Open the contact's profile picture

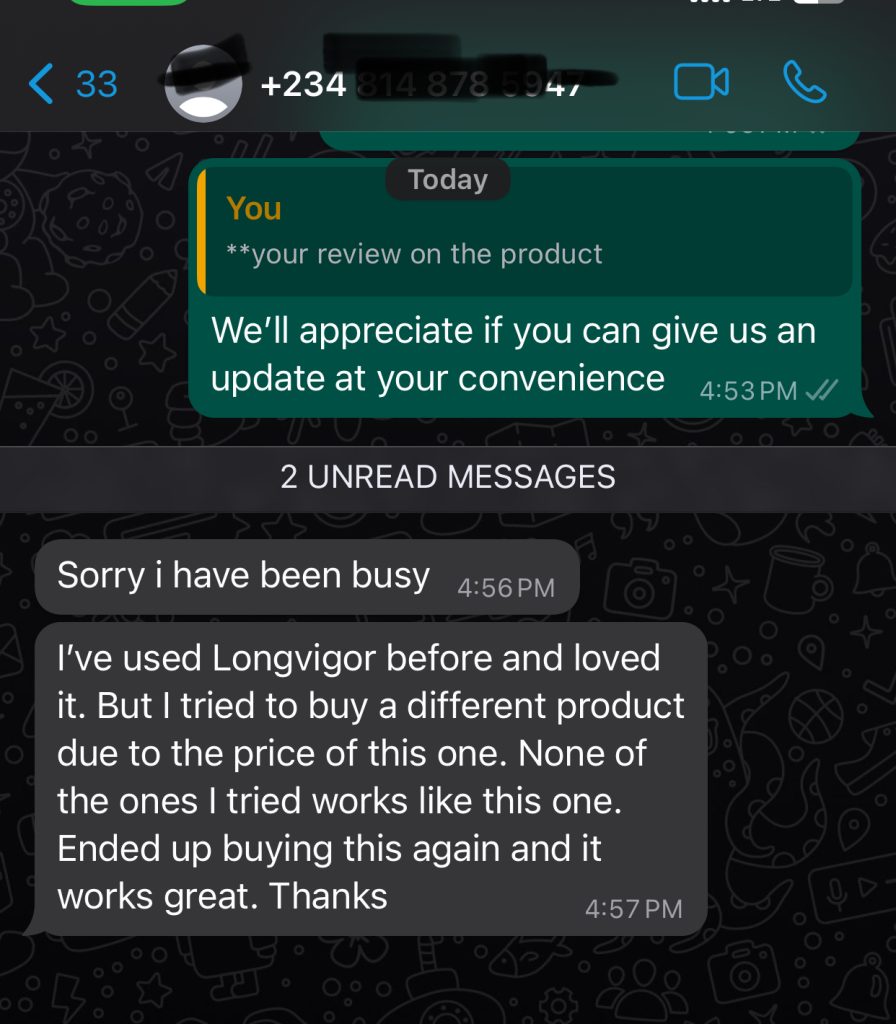(x=203, y=85)
